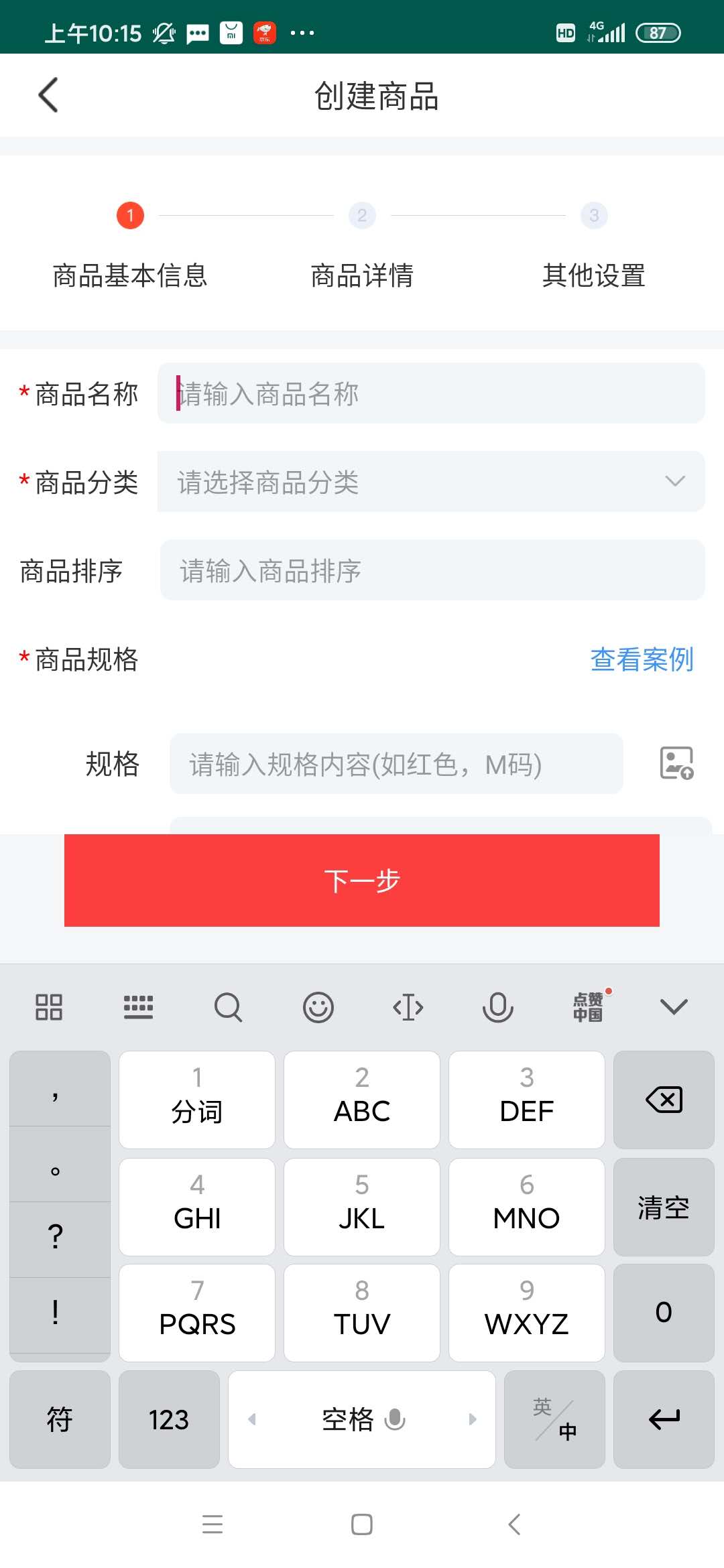Tap the keyboard backspace key
The image size is (724, 1568).
(663, 1100)
